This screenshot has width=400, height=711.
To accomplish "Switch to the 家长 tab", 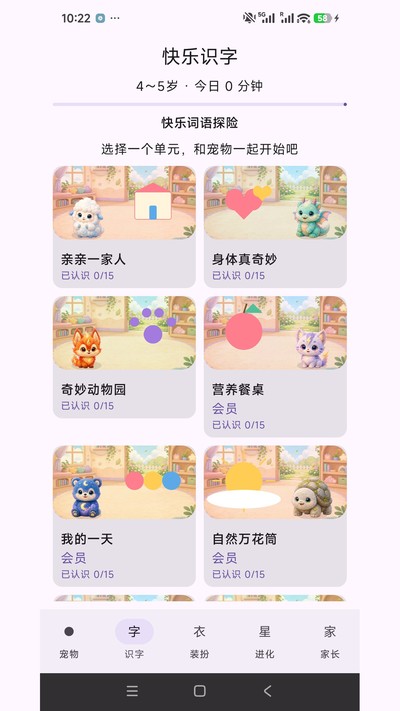I will click(x=330, y=641).
